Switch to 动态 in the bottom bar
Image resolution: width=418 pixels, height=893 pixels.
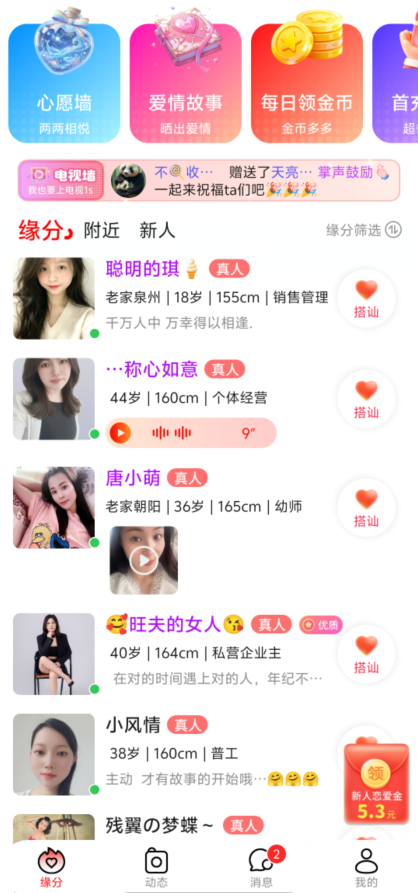(x=156, y=868)
